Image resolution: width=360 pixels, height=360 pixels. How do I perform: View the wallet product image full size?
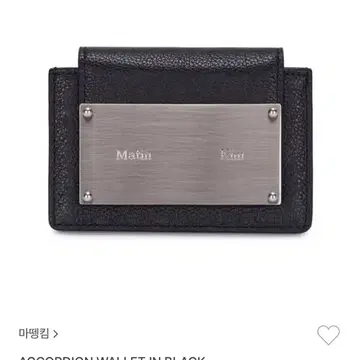click(x=180, y=139)
